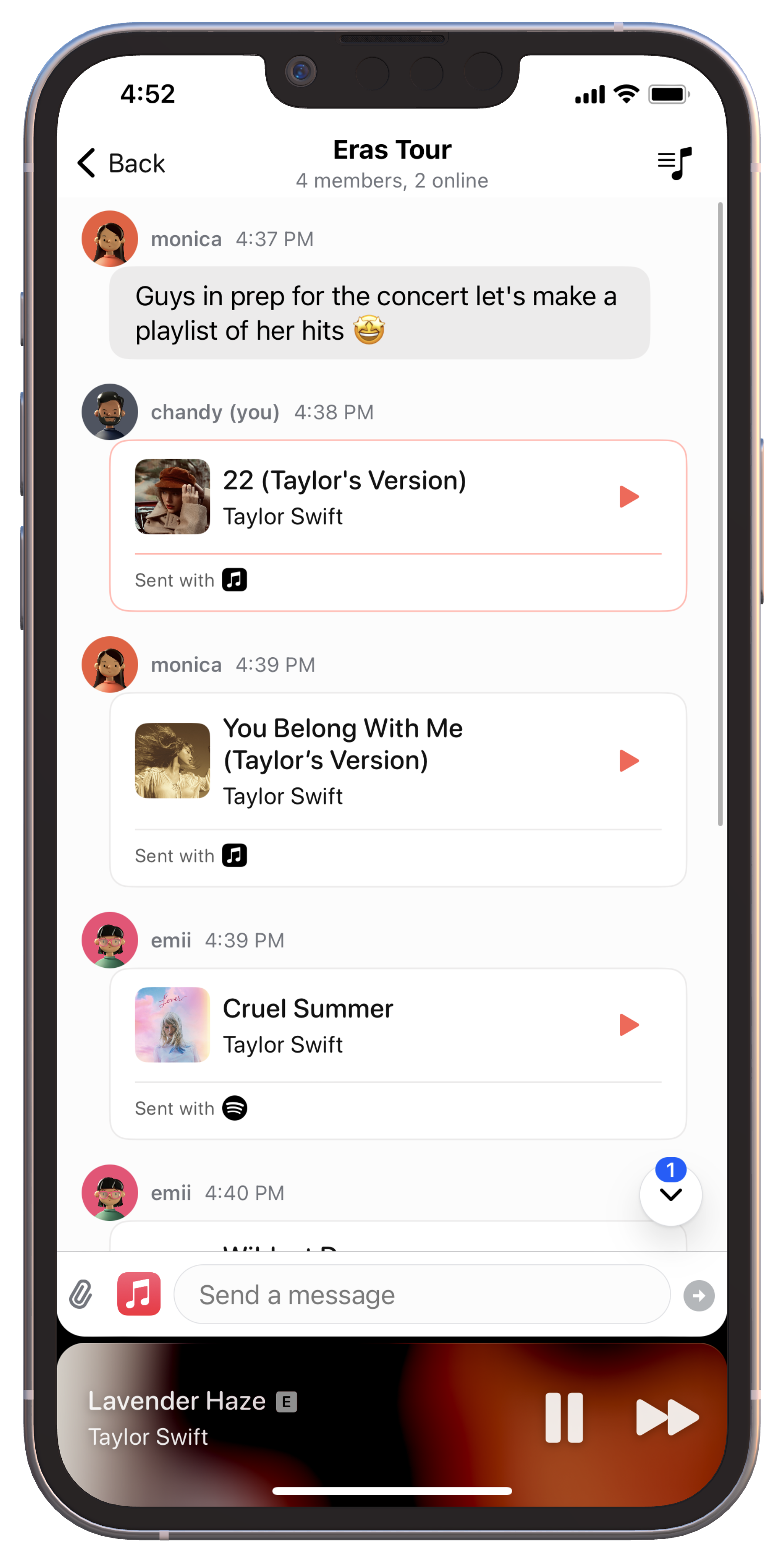Image resolution: width=784 pixels, height=1568 pixels.
Task: Jump to newest message with down arrow
Action: (x=670, y=1194)
